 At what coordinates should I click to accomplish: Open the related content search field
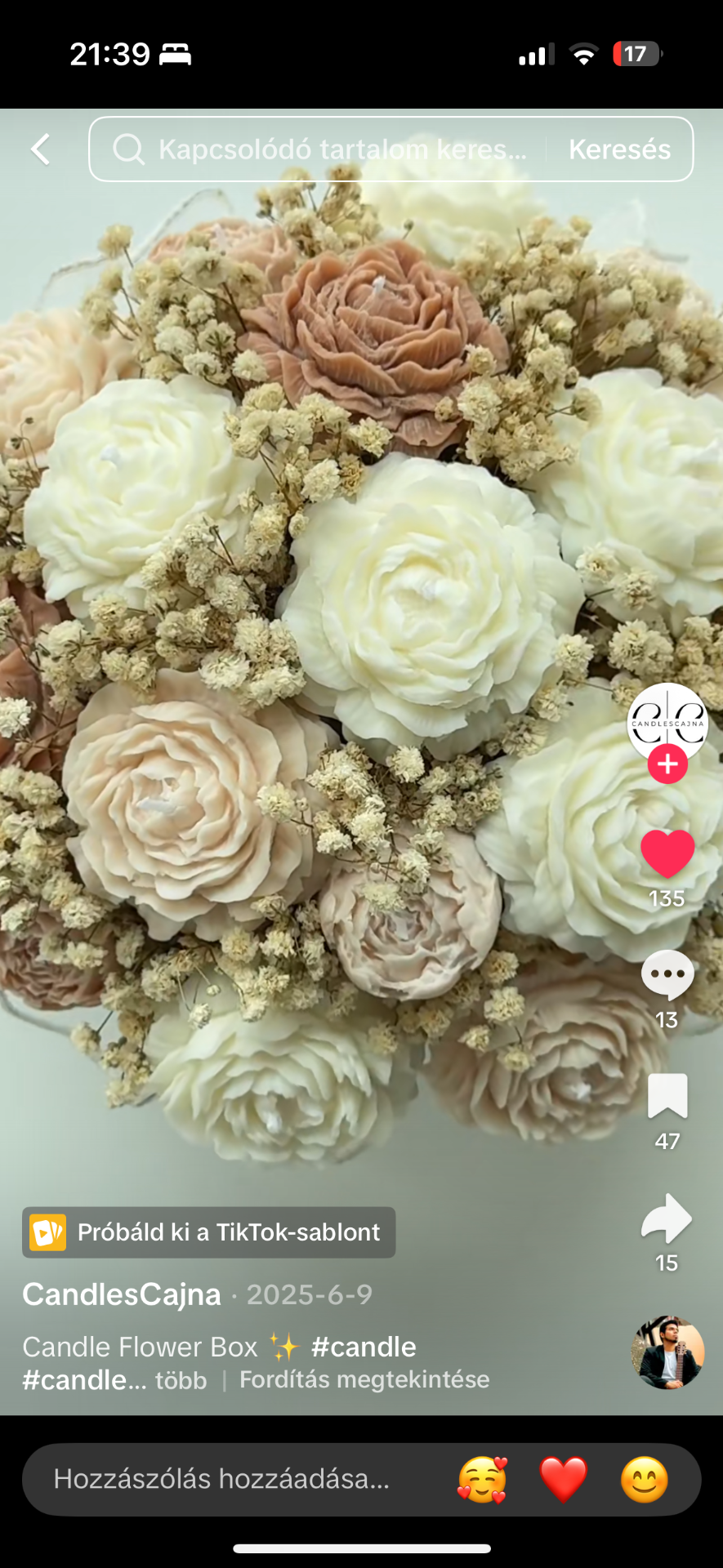tap(327, 149)
